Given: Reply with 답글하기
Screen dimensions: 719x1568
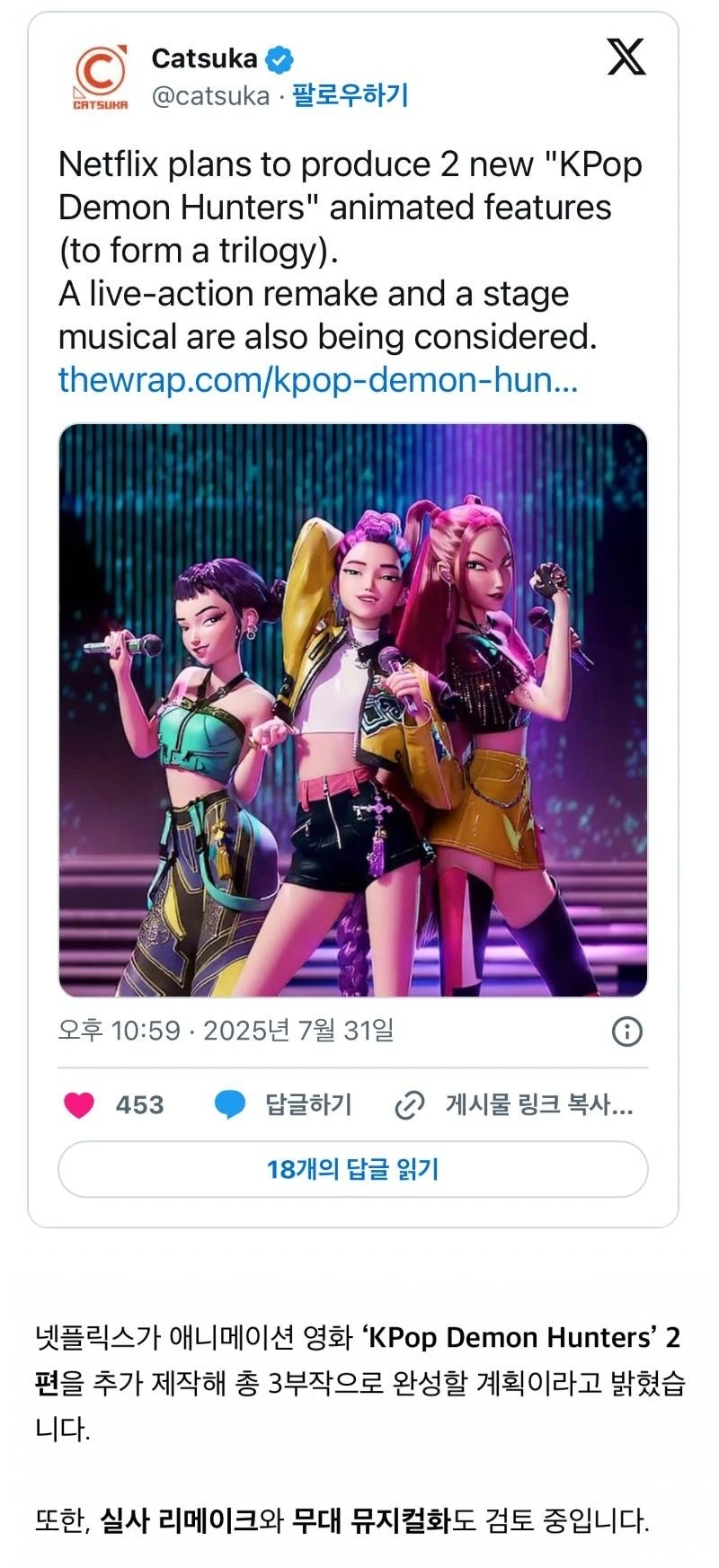Looking at the screenshot, I should 284,1104.
